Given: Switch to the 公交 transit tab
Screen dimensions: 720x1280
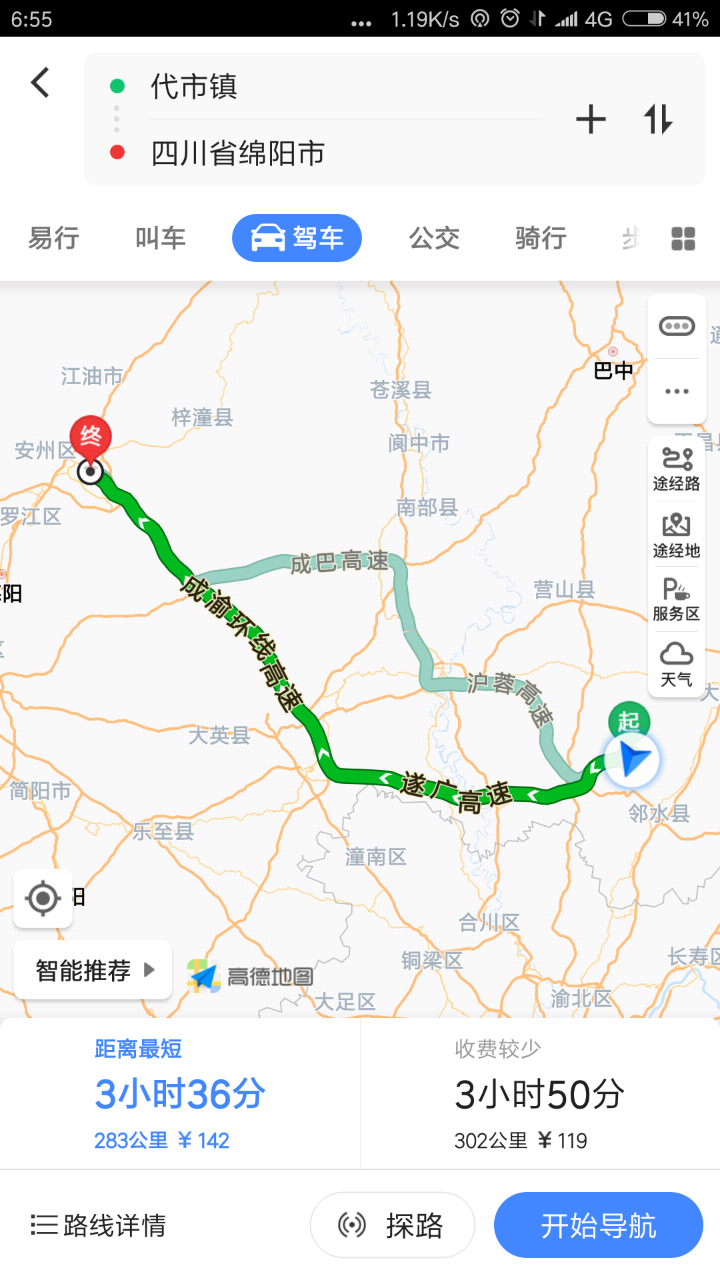Looking at the screenshot, I should coord(434,238).
